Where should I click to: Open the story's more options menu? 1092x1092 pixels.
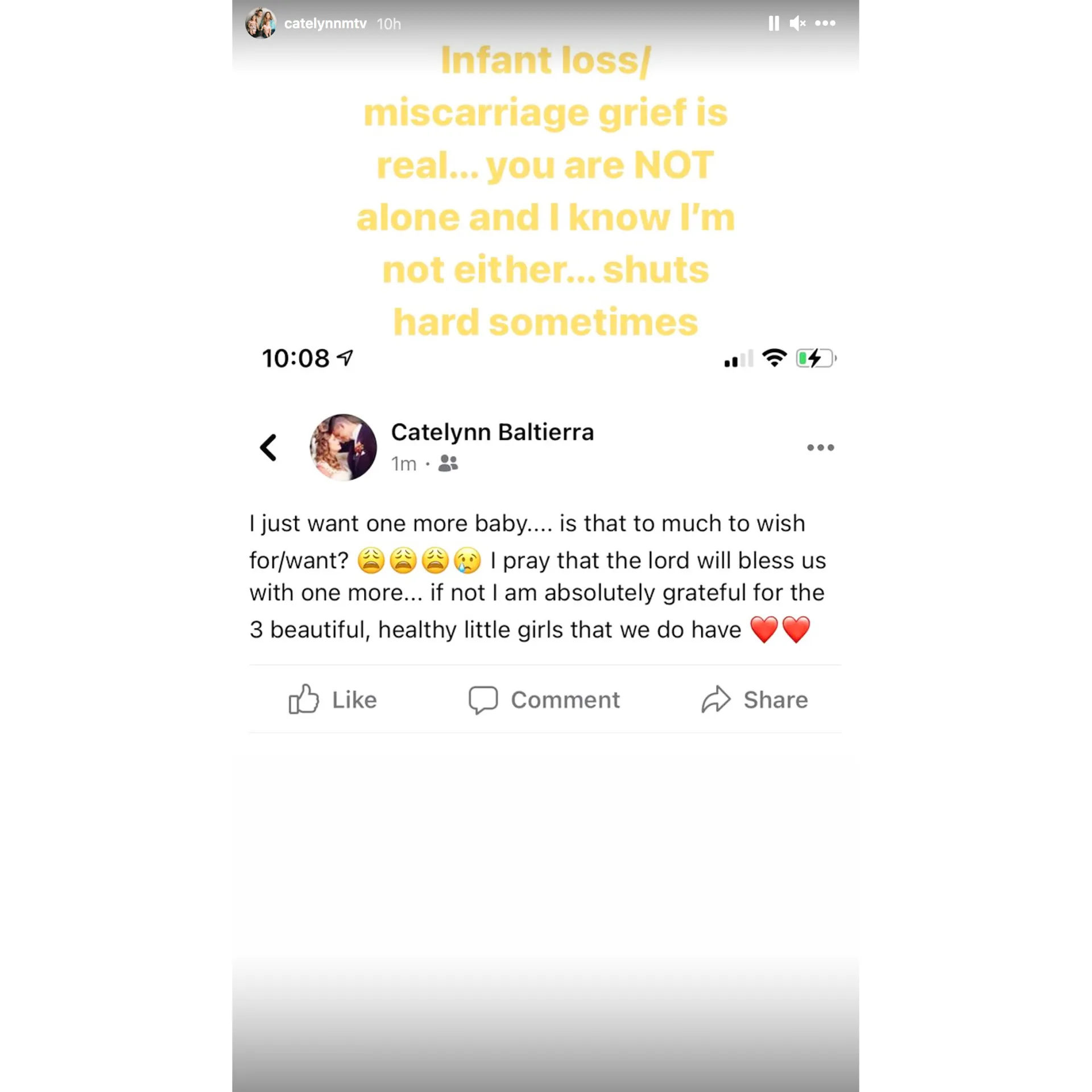825,23
